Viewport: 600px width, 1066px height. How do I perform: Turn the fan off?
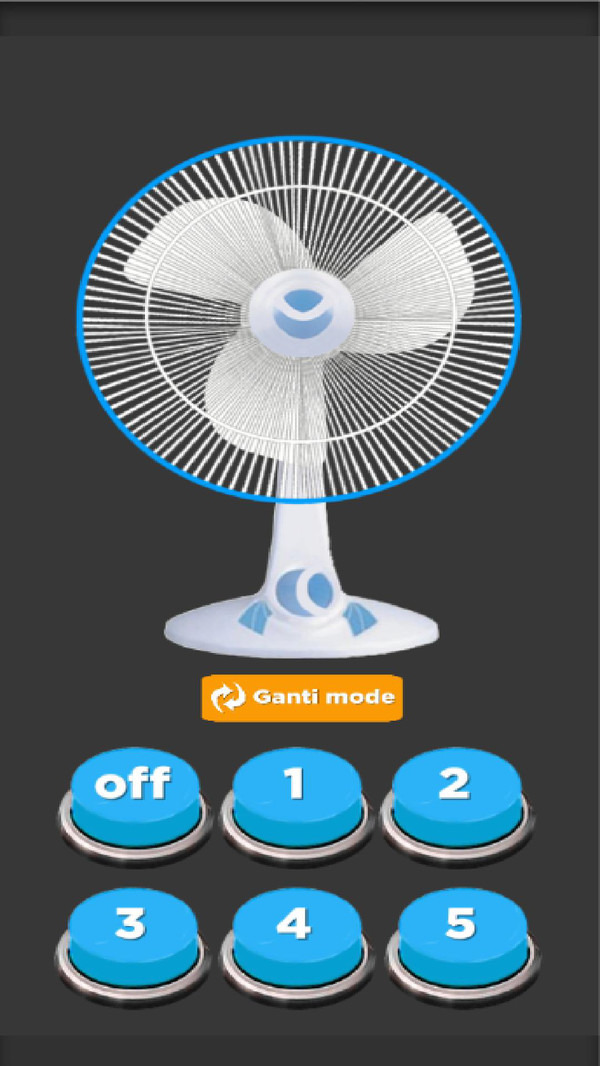click(x=135, y=790)
